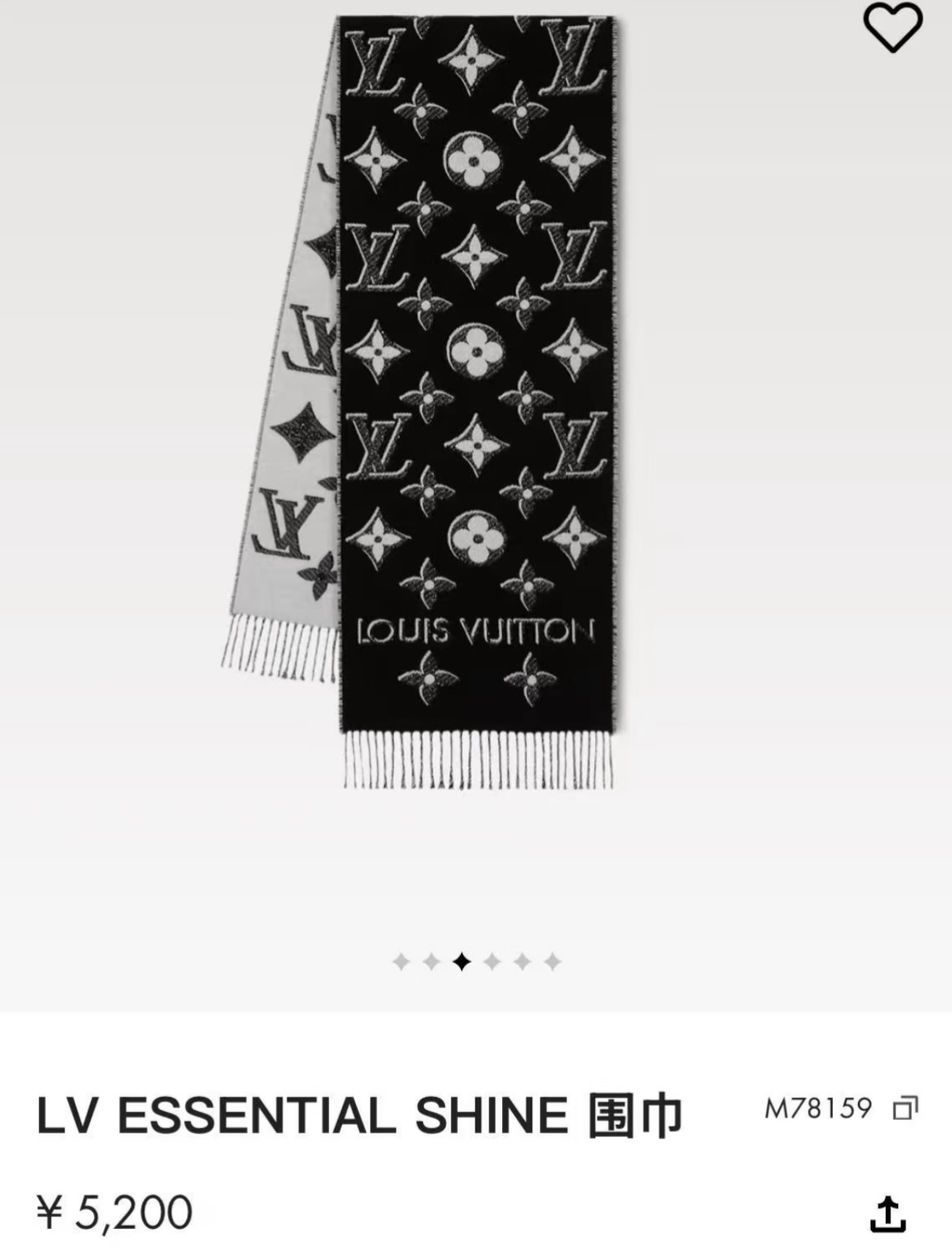Activate the first carousel diamond indicator
Image resolution: width=952 pixels, height=1255 pixels.
(402, 961)
